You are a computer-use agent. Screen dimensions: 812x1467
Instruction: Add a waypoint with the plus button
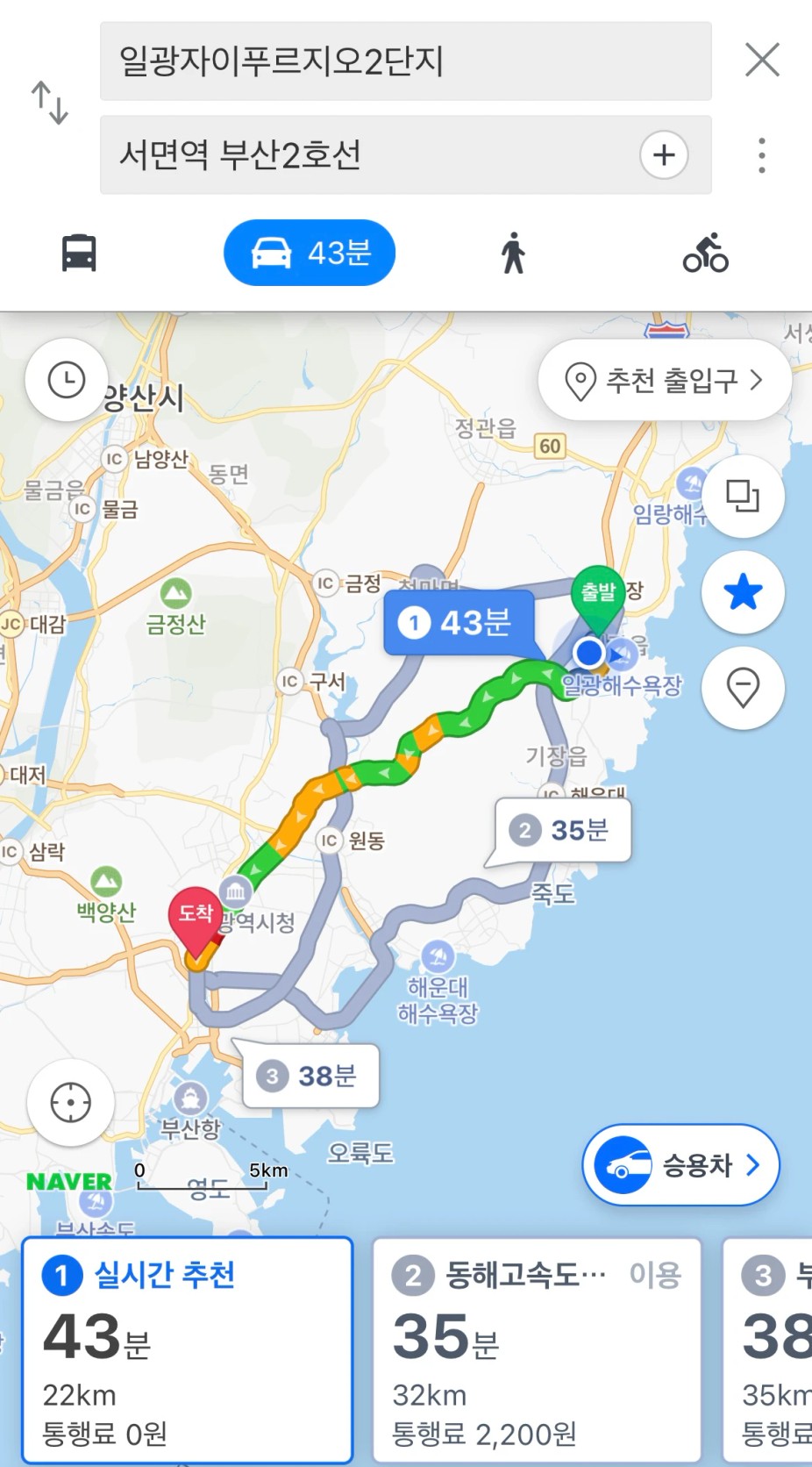(664, 154)
